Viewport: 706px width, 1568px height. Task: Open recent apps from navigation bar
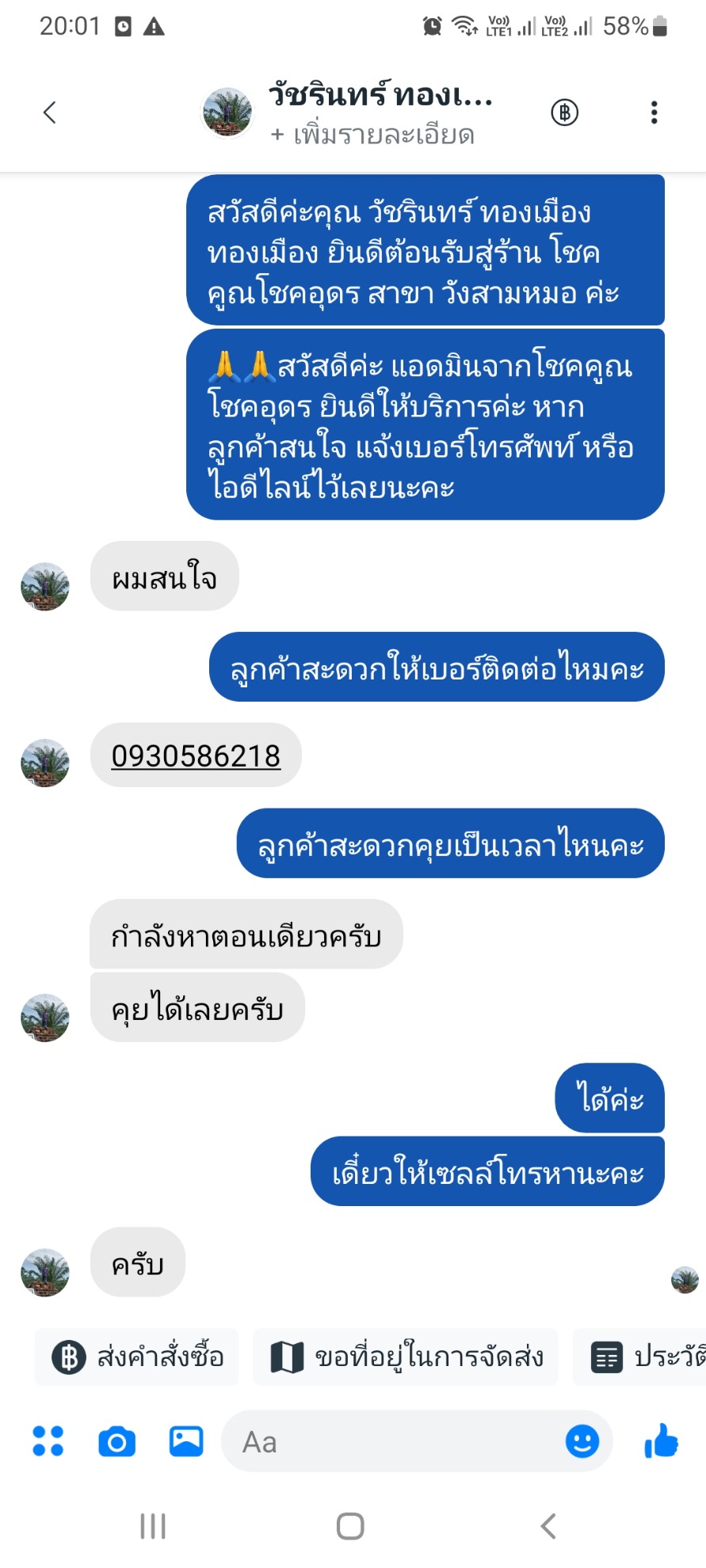point(153,1526)
